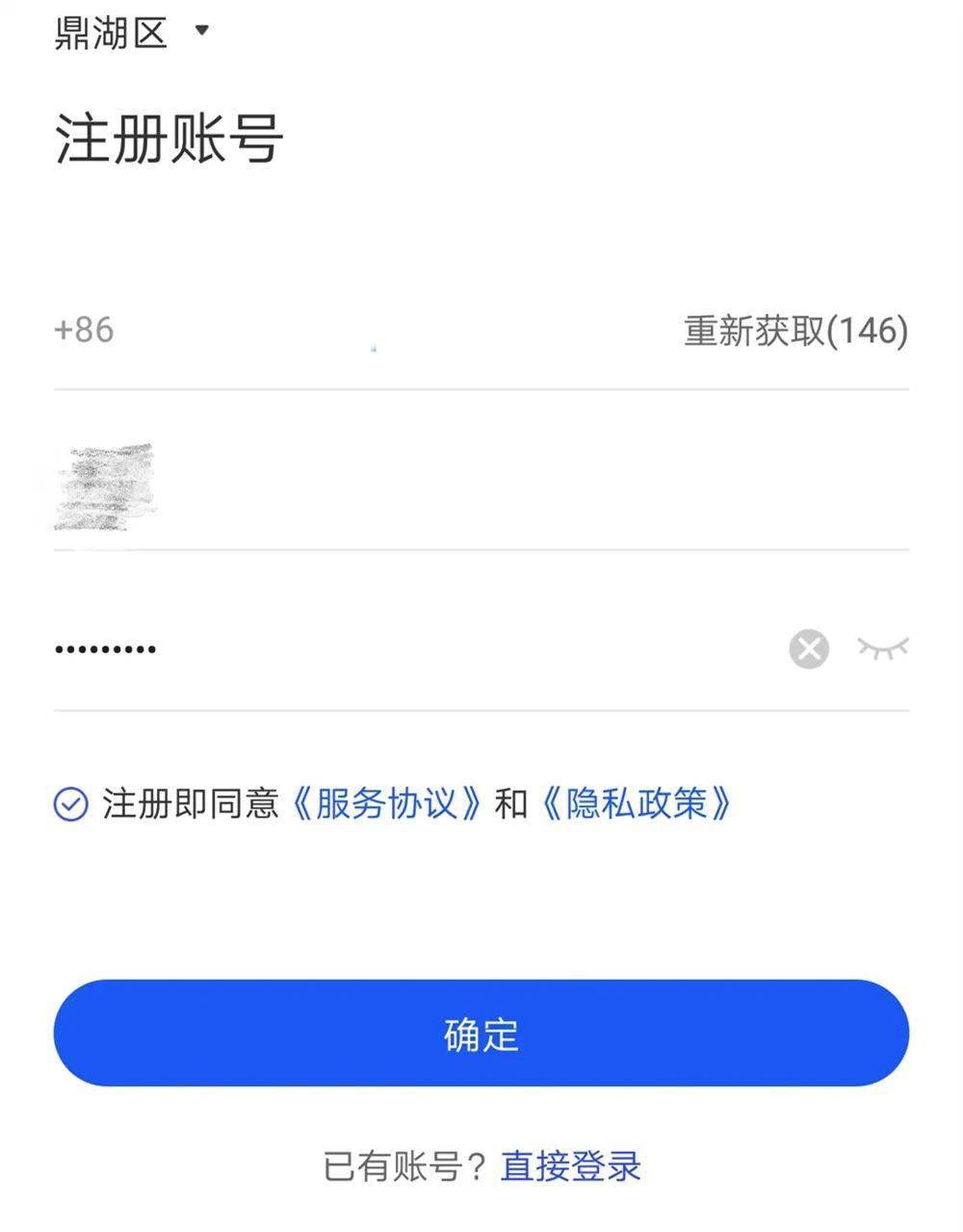Open the 鼎湖区 district dropdown

click(x=131, y=33)
